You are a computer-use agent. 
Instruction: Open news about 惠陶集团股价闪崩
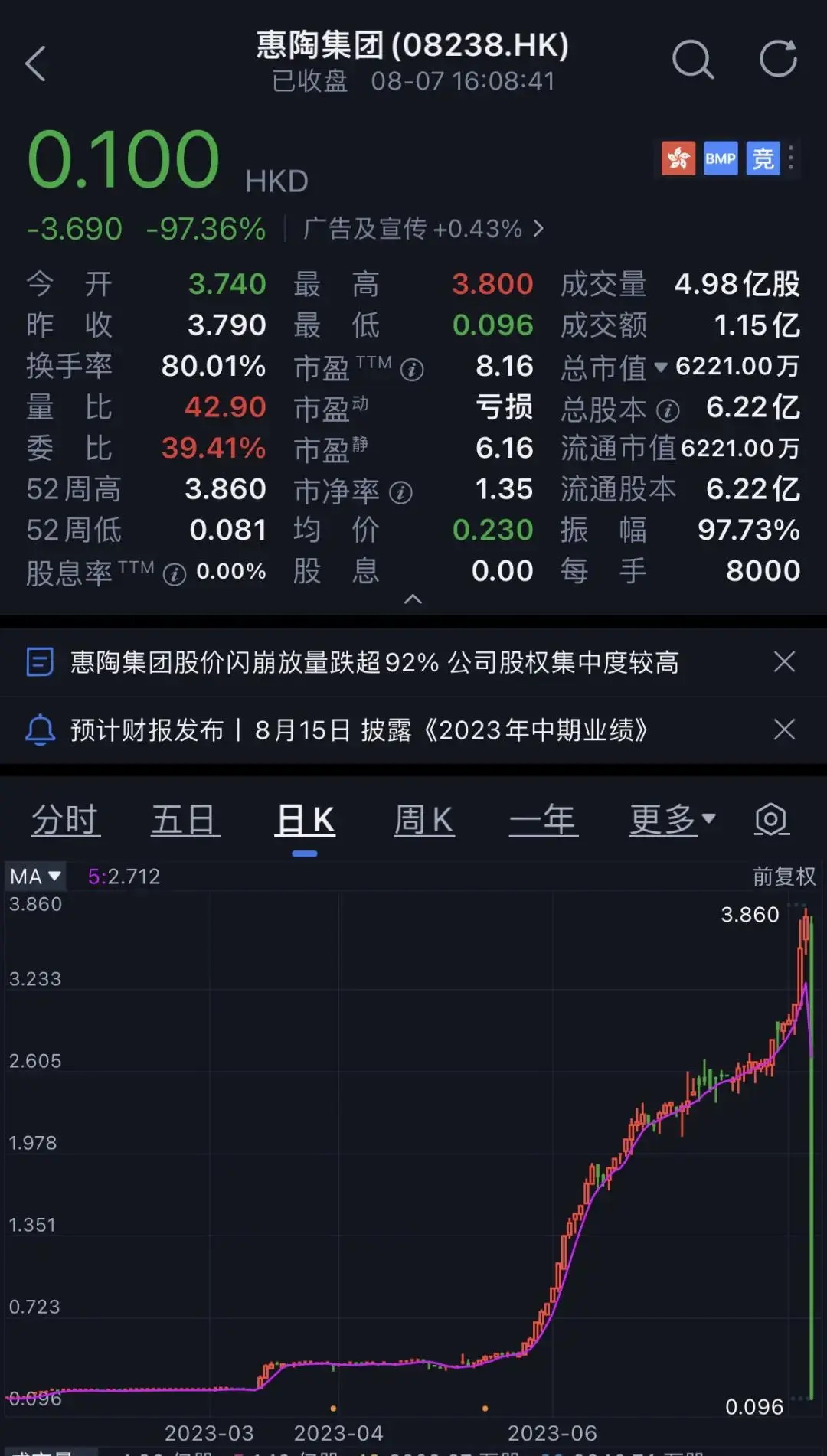pos(374,662)
